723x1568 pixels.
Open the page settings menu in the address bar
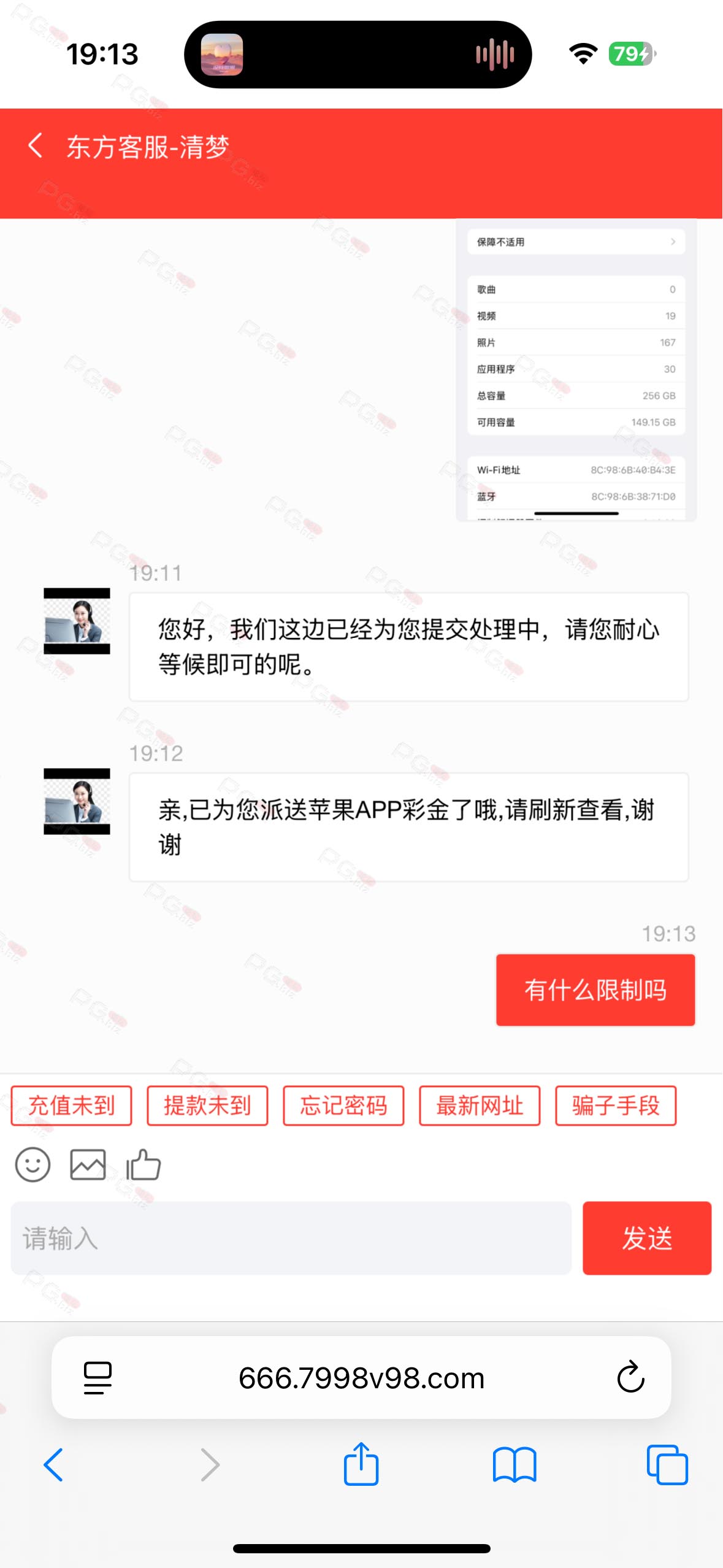coord(98,1378)
